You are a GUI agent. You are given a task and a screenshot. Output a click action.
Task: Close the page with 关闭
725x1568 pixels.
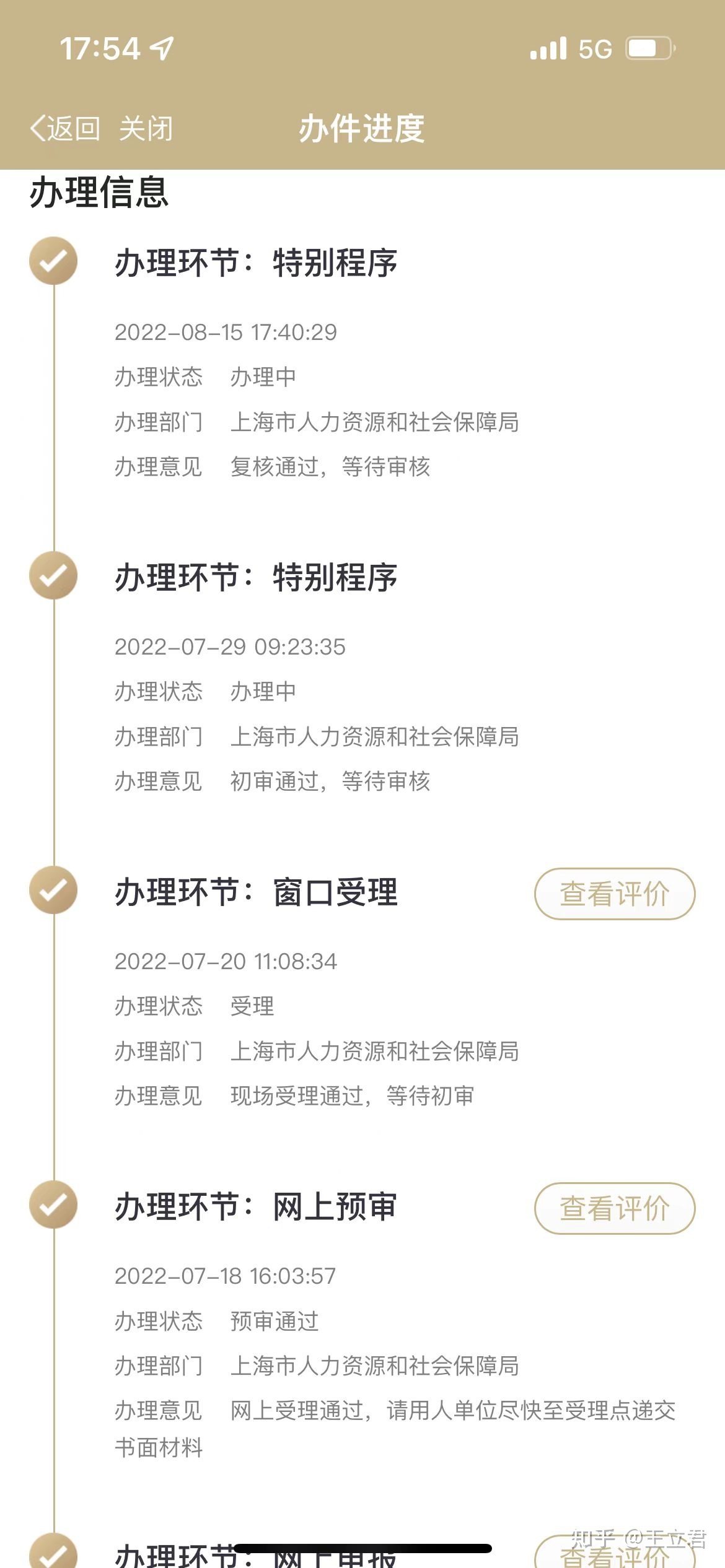[146, 129]
